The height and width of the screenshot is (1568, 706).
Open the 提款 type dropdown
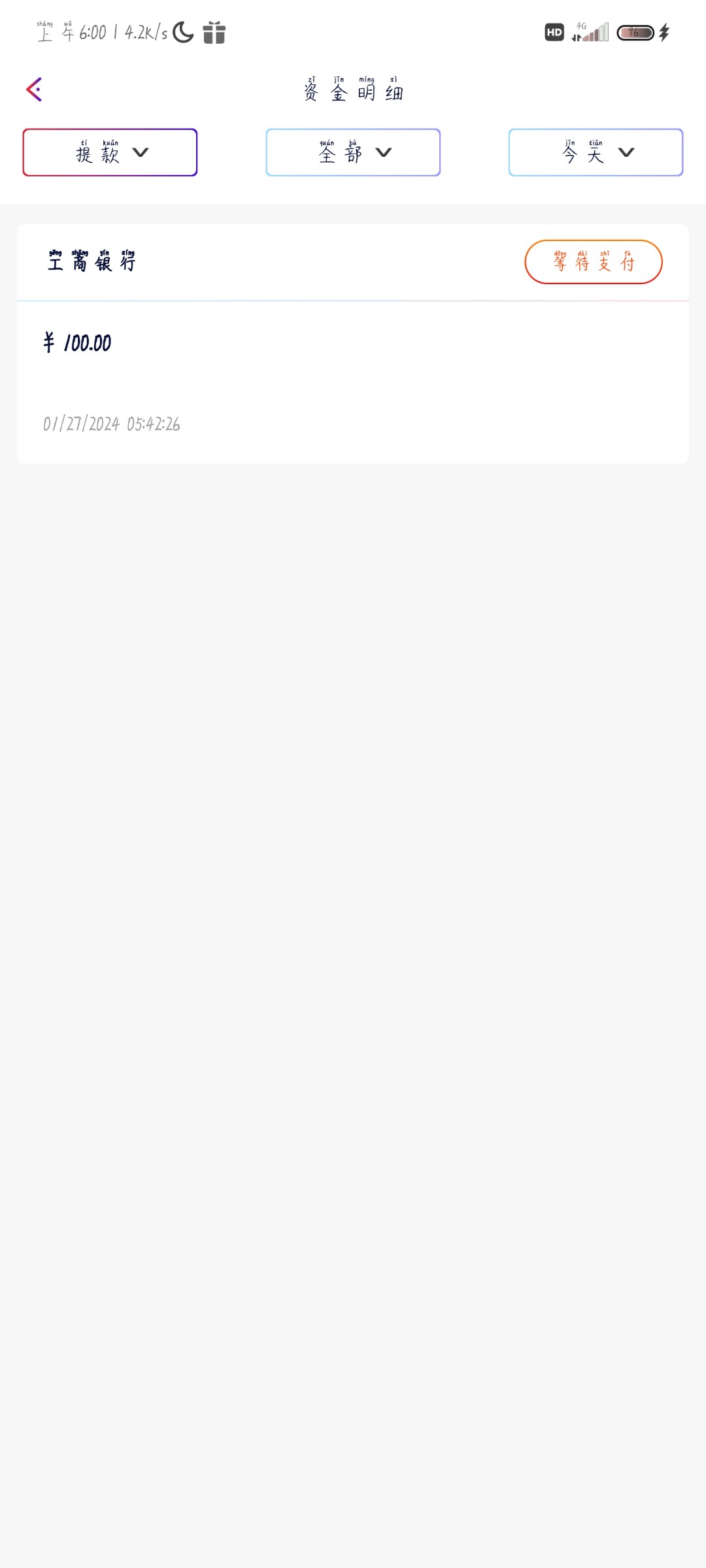(110, 152)
